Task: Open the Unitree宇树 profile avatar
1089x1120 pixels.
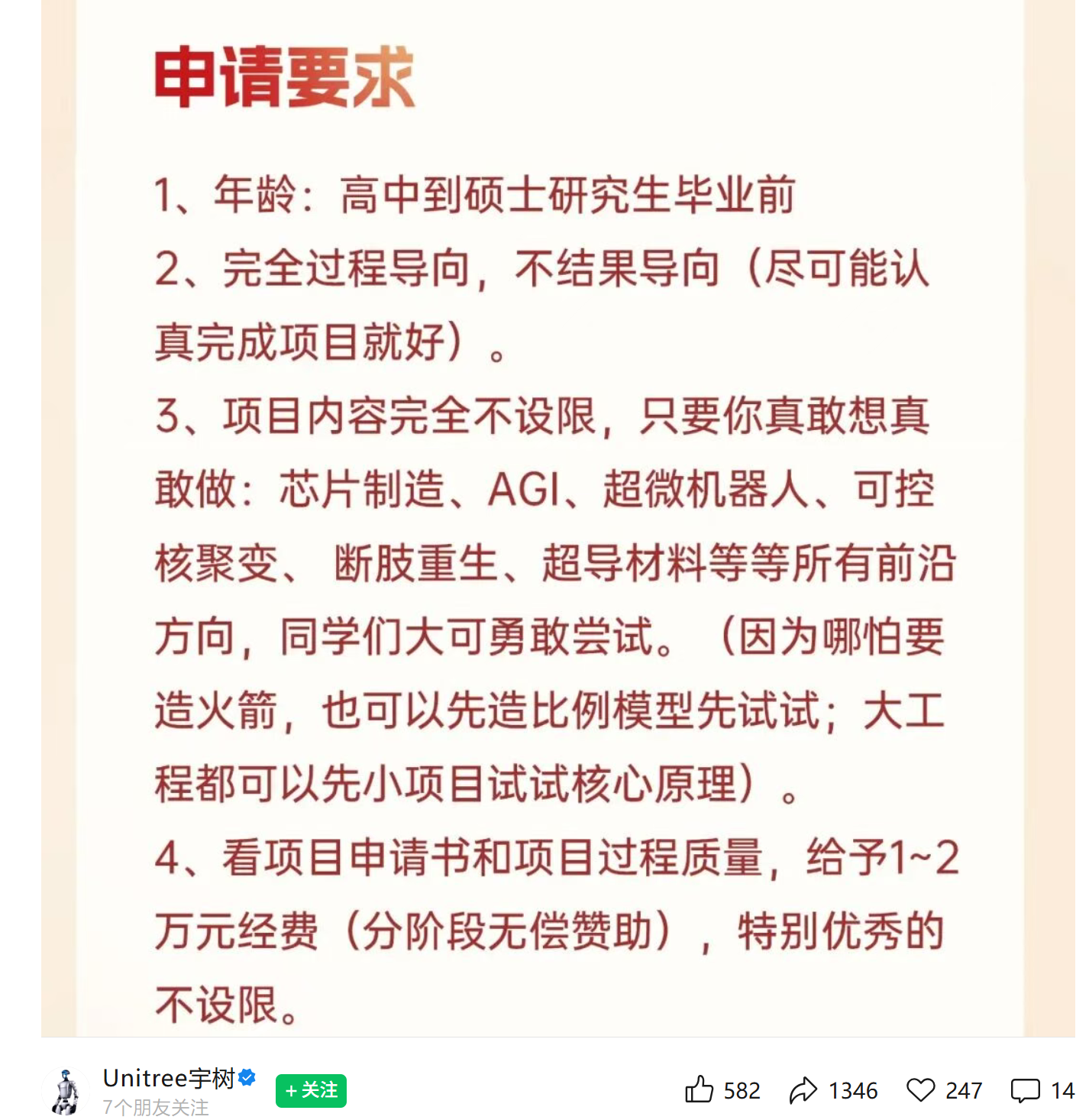Action: point(66,1092)
